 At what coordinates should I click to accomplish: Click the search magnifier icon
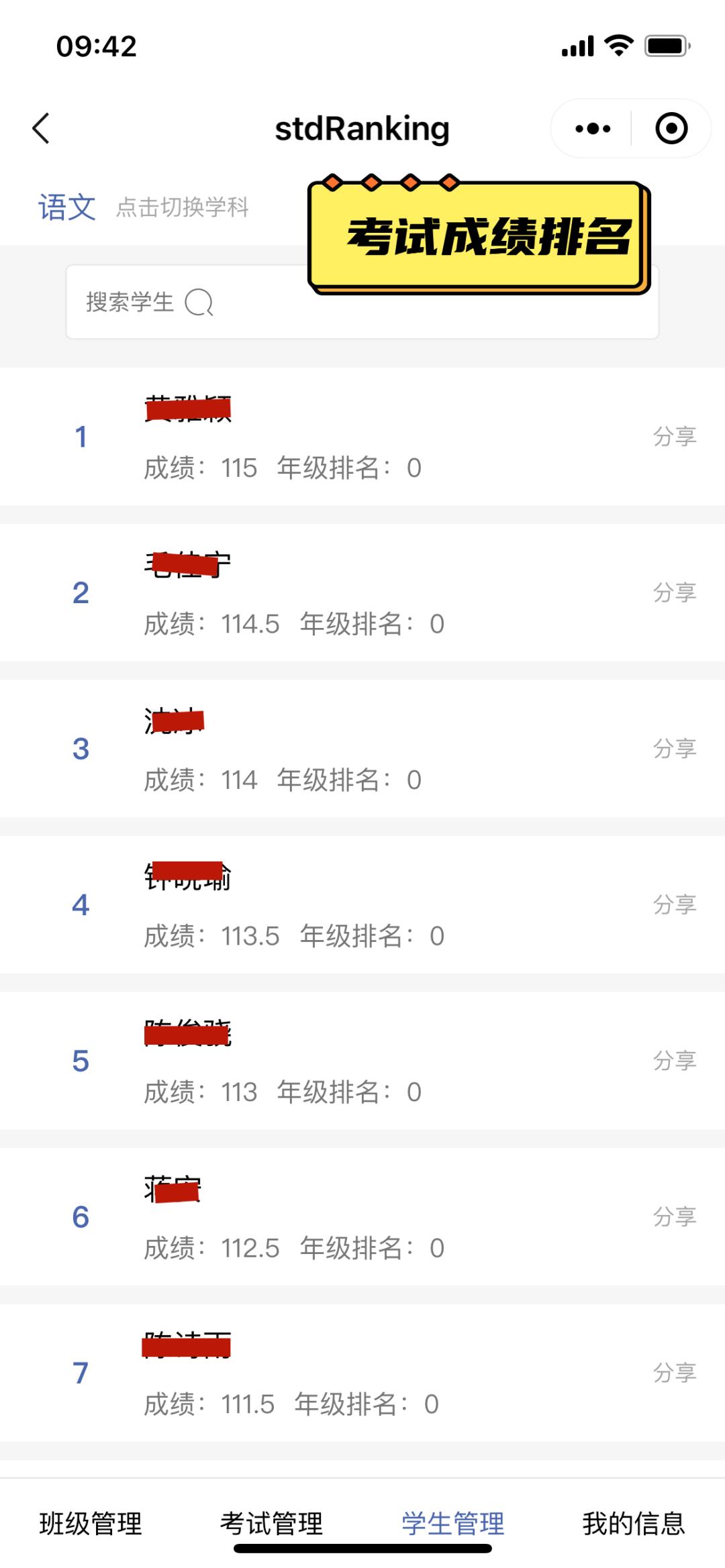point(199,304)
